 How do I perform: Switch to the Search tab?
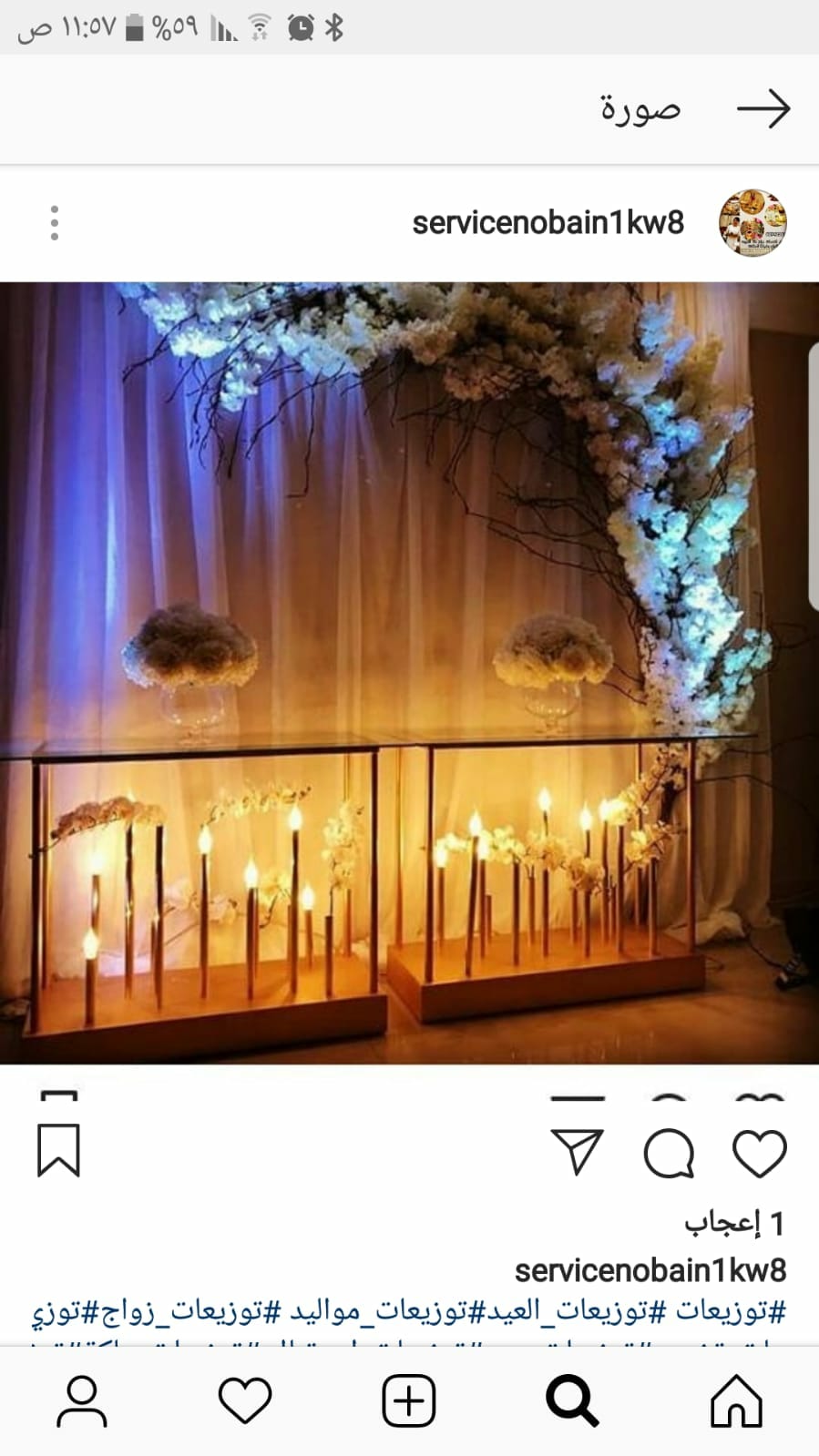click(572, 1400)
